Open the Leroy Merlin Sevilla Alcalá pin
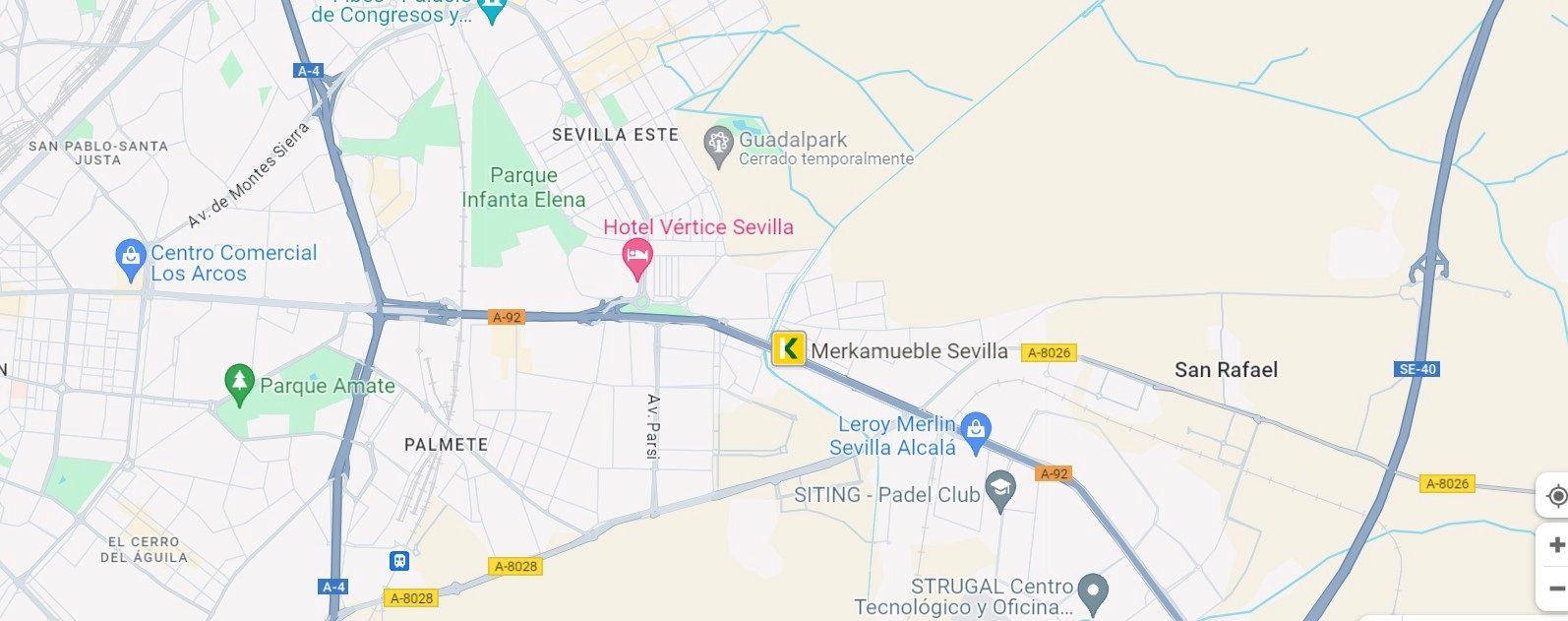The image size is (1568, 621). (x=976, y=431)
